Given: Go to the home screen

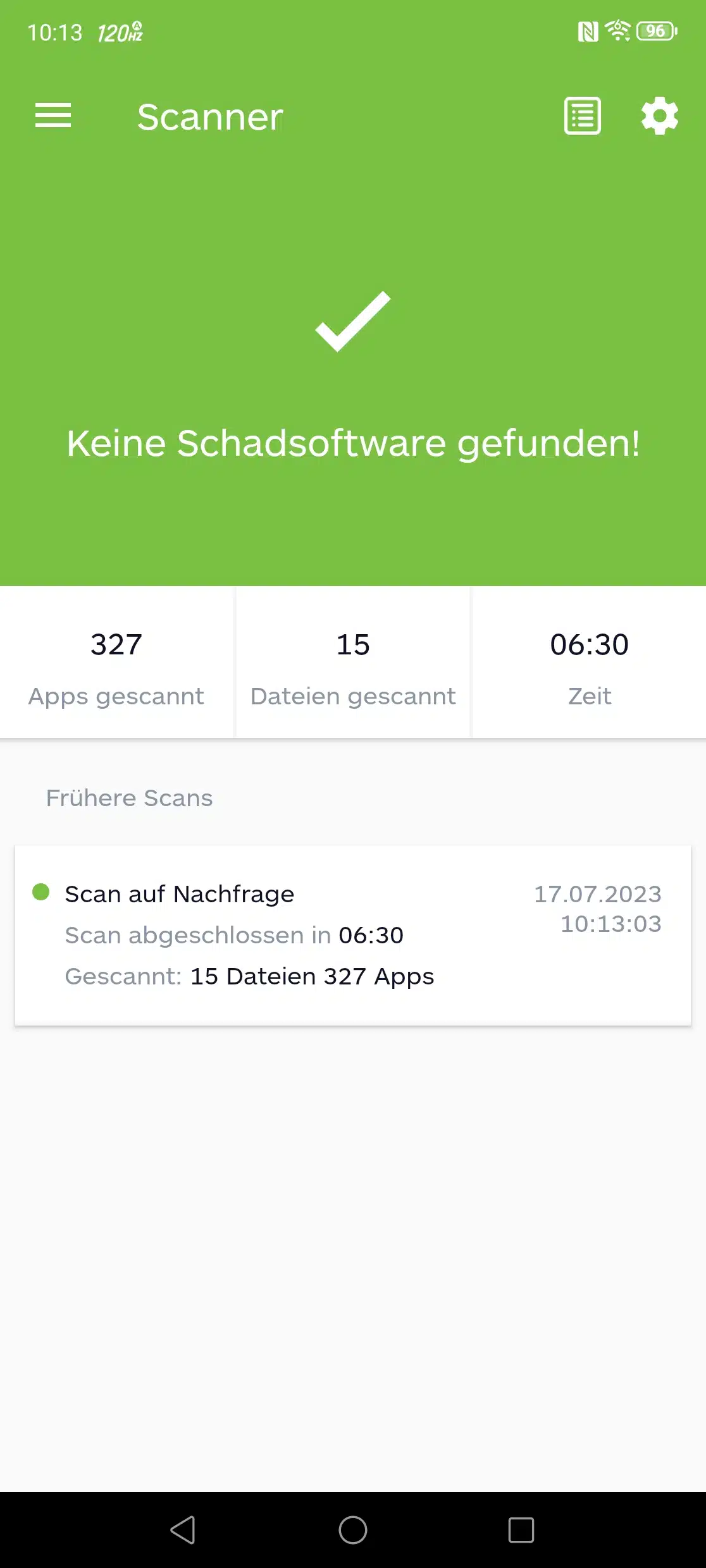Looking at the screenshot, I should coord(353,1530).
